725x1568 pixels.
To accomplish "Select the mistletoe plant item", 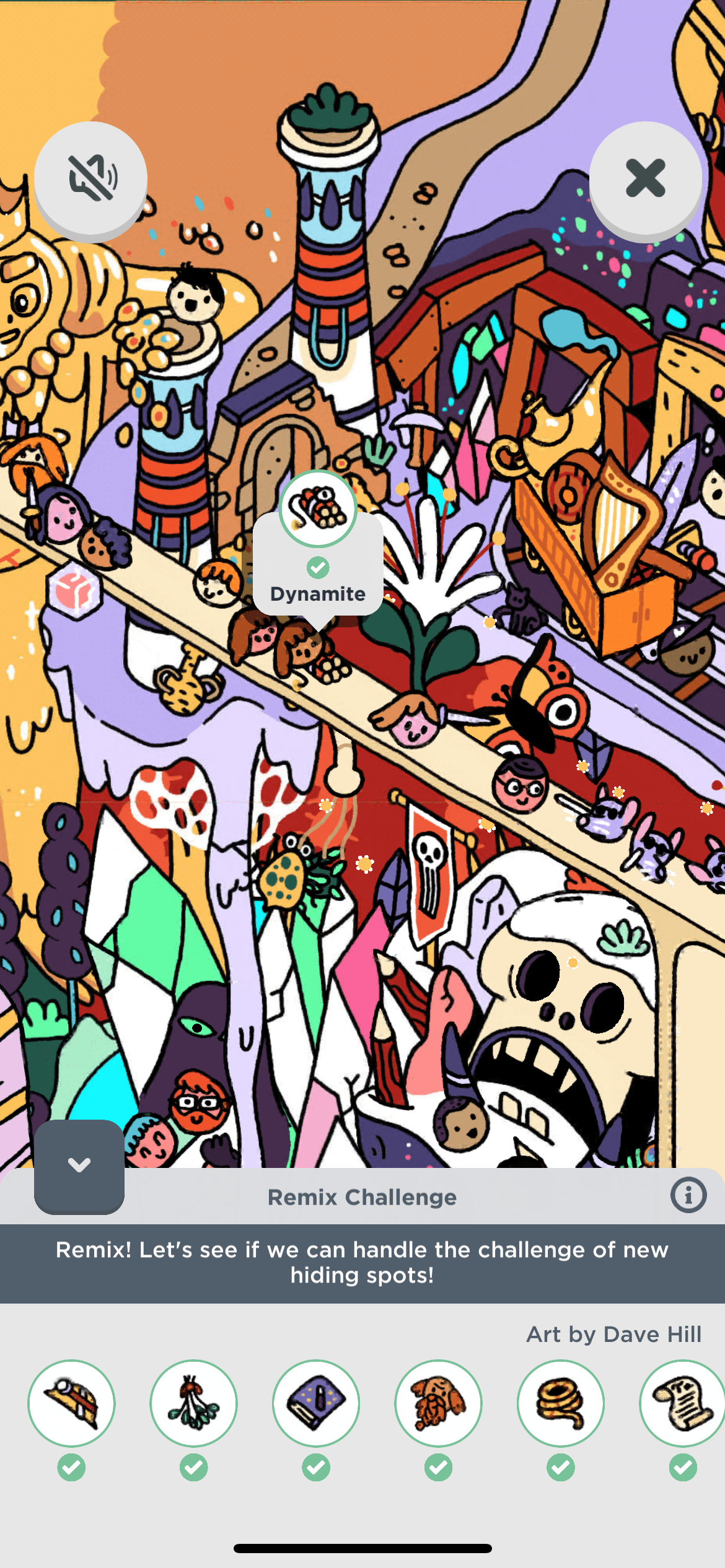I will (194, 1403).
